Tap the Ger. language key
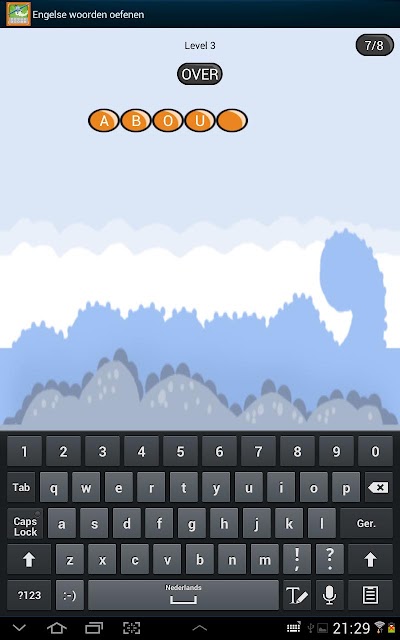The height and width of the screenshot is (640, 400). (366, 524)
